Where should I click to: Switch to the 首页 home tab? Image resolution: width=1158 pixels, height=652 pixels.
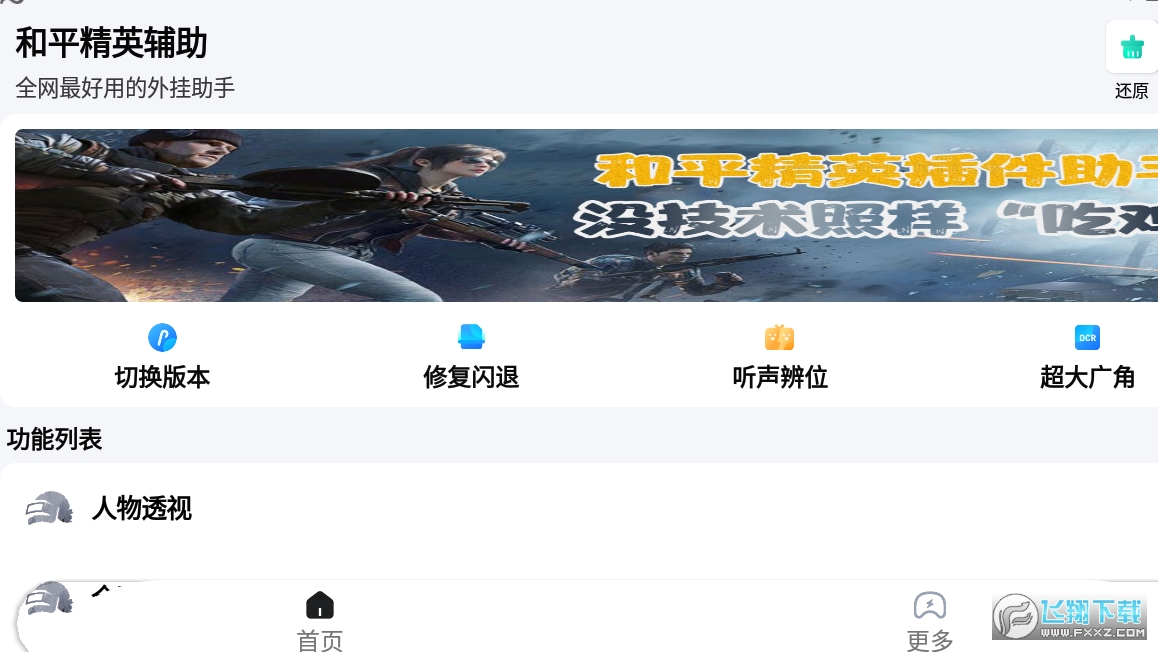[320, 620]
